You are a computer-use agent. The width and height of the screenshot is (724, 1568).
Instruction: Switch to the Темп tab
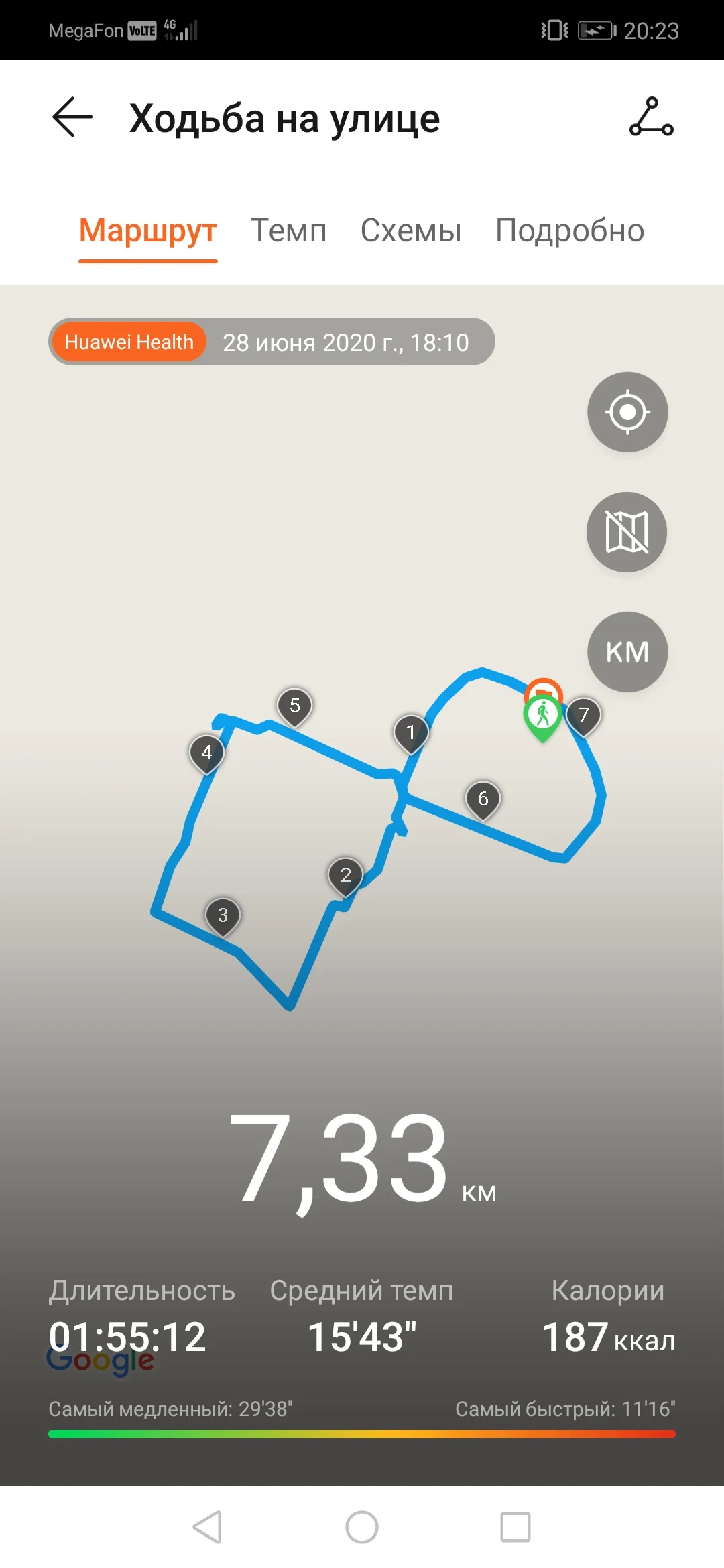pos(288,231)
